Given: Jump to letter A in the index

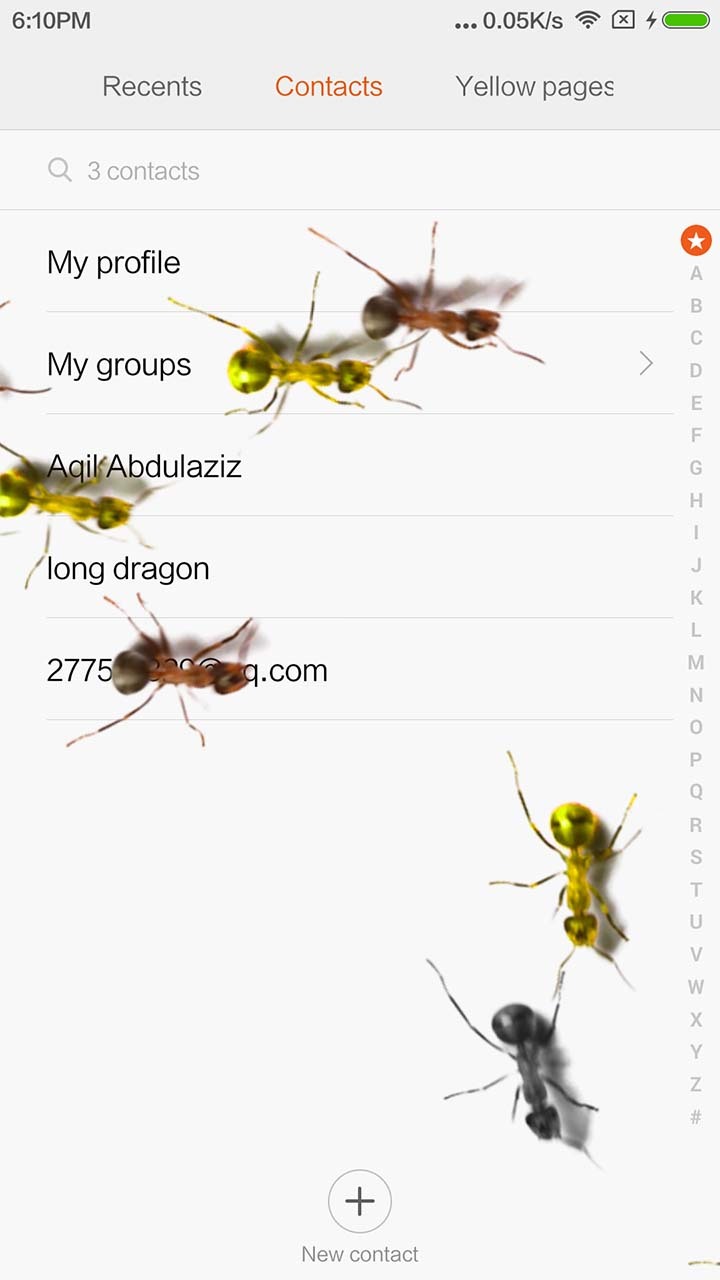Looking at the screenshot, I should [x=696, y=273].
